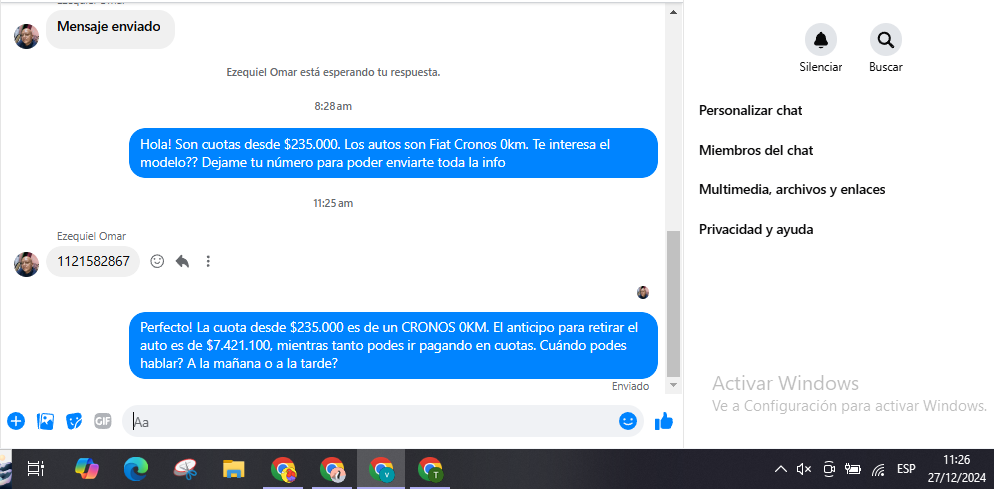Image resolution: width=994 pixels, height=489 pixels.
Task: Search the conversation with Buscar
Action: [885, 40]
